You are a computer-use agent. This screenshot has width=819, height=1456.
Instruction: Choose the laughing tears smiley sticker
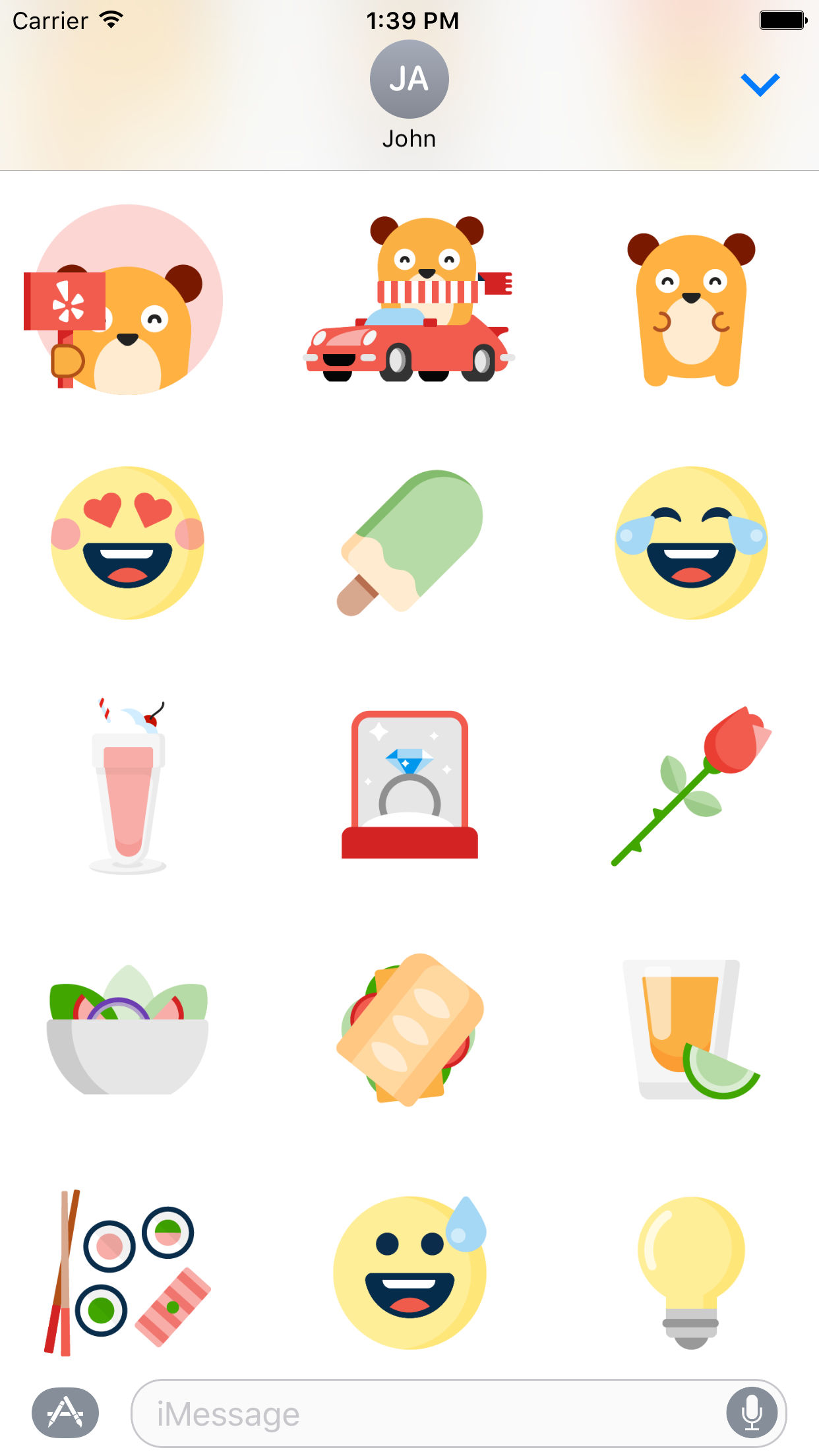click(x=691, y=543)
